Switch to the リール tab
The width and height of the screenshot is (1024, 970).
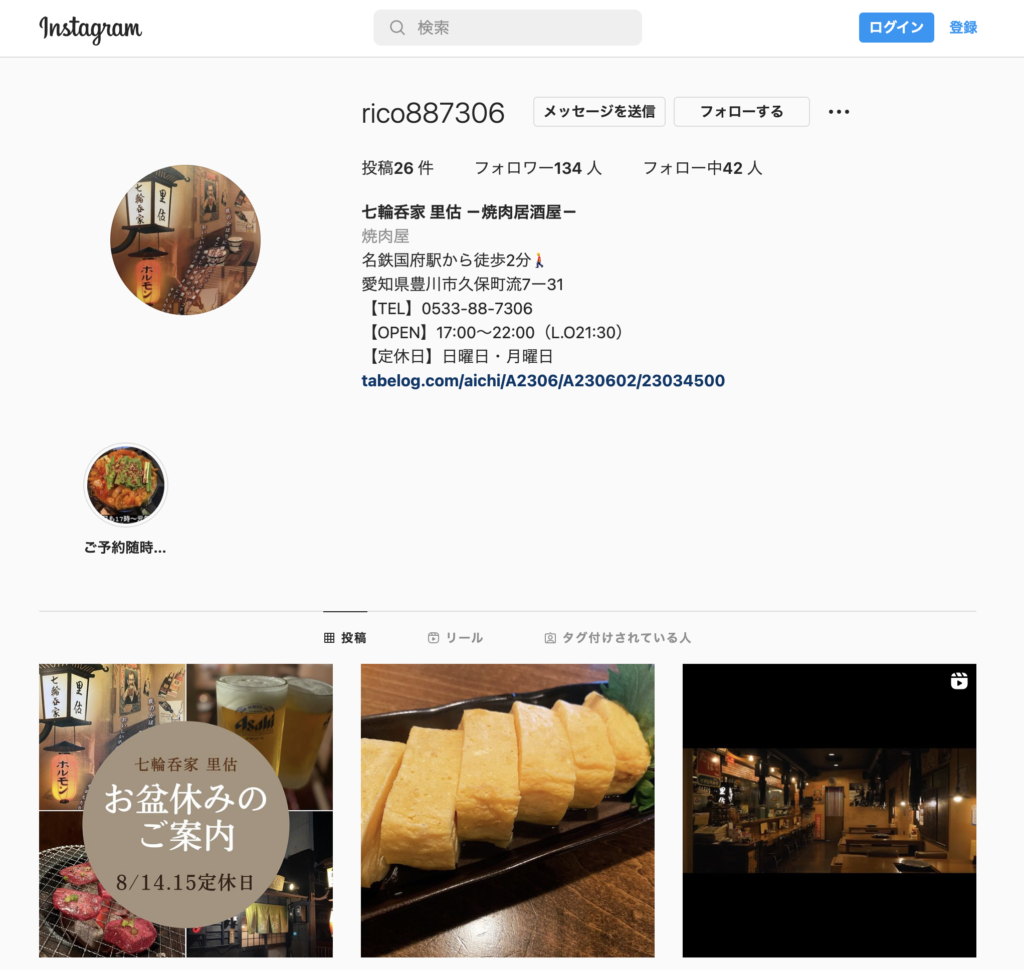pos(455,638)
